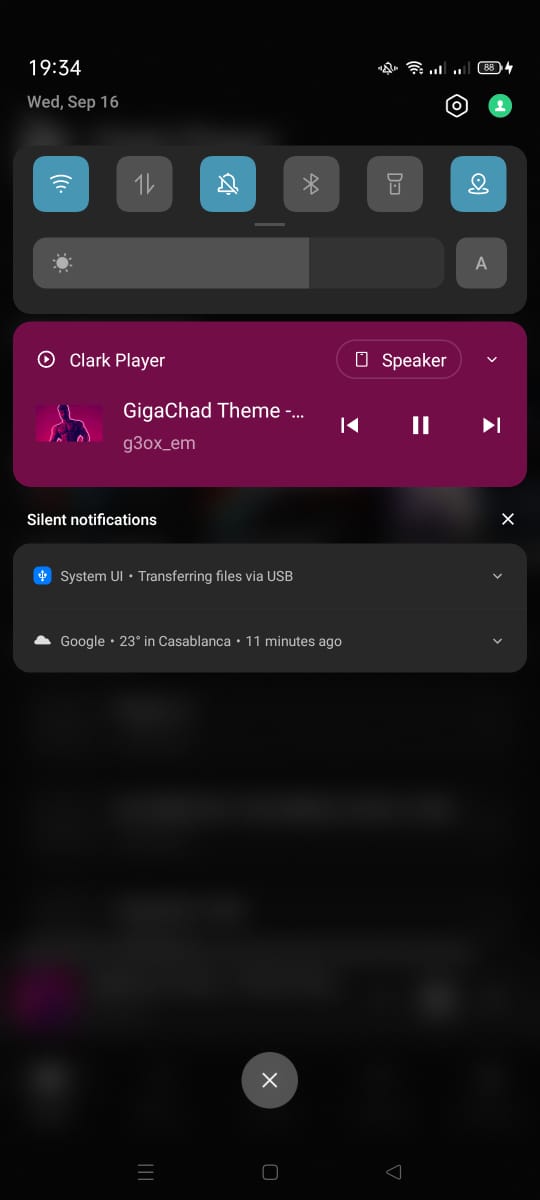Dismiss all notifications with the bottom X button

tap(269, 1080)
